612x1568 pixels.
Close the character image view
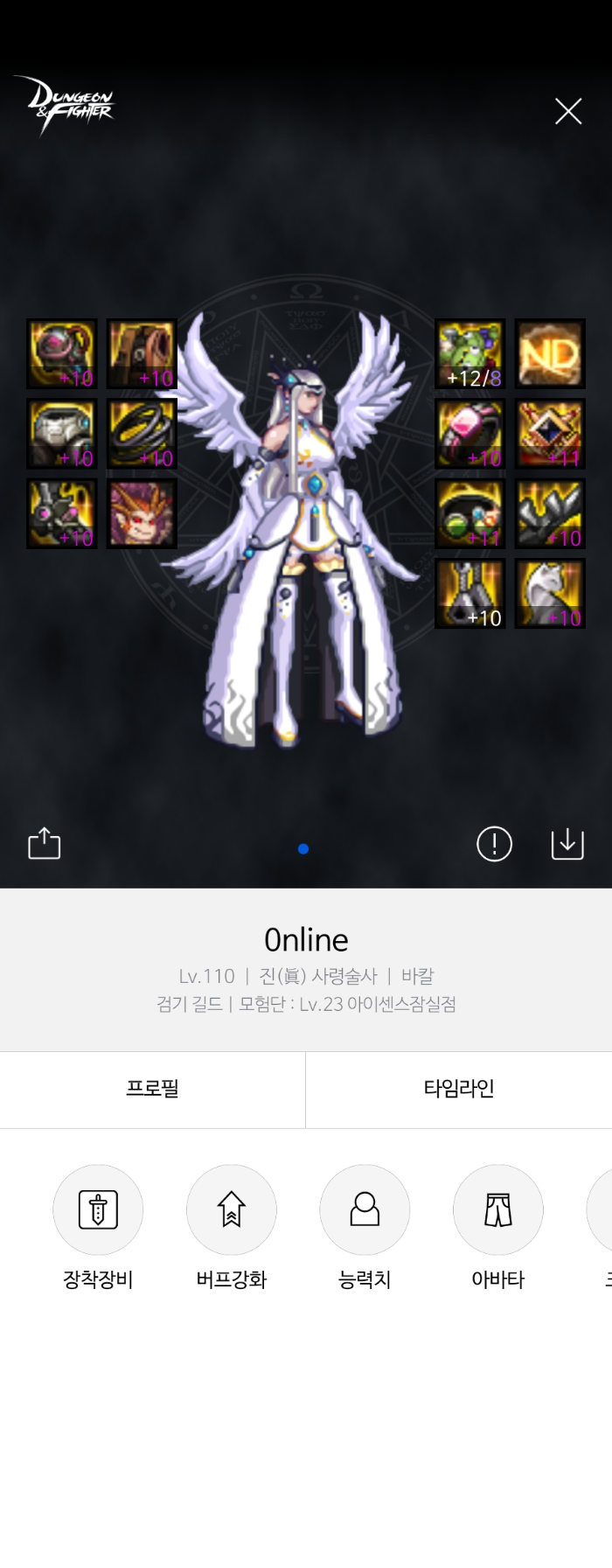coord(568,111)
